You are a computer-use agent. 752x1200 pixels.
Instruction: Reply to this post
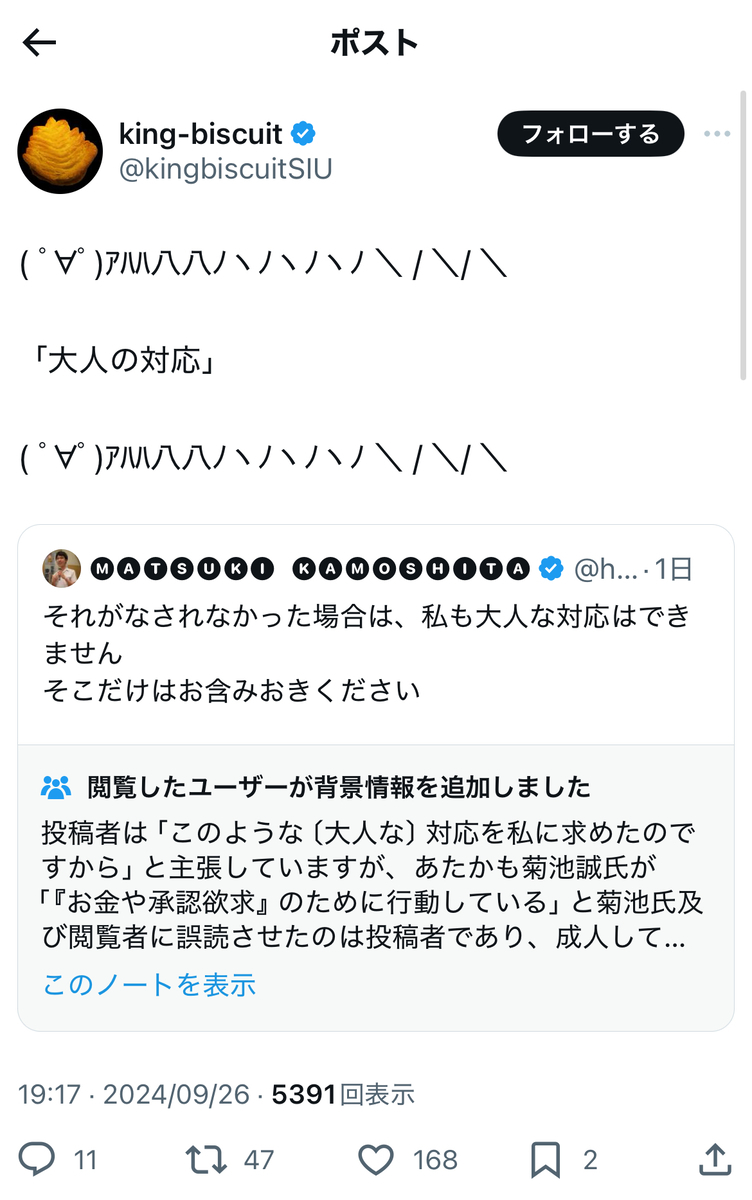pos(38,1159)
